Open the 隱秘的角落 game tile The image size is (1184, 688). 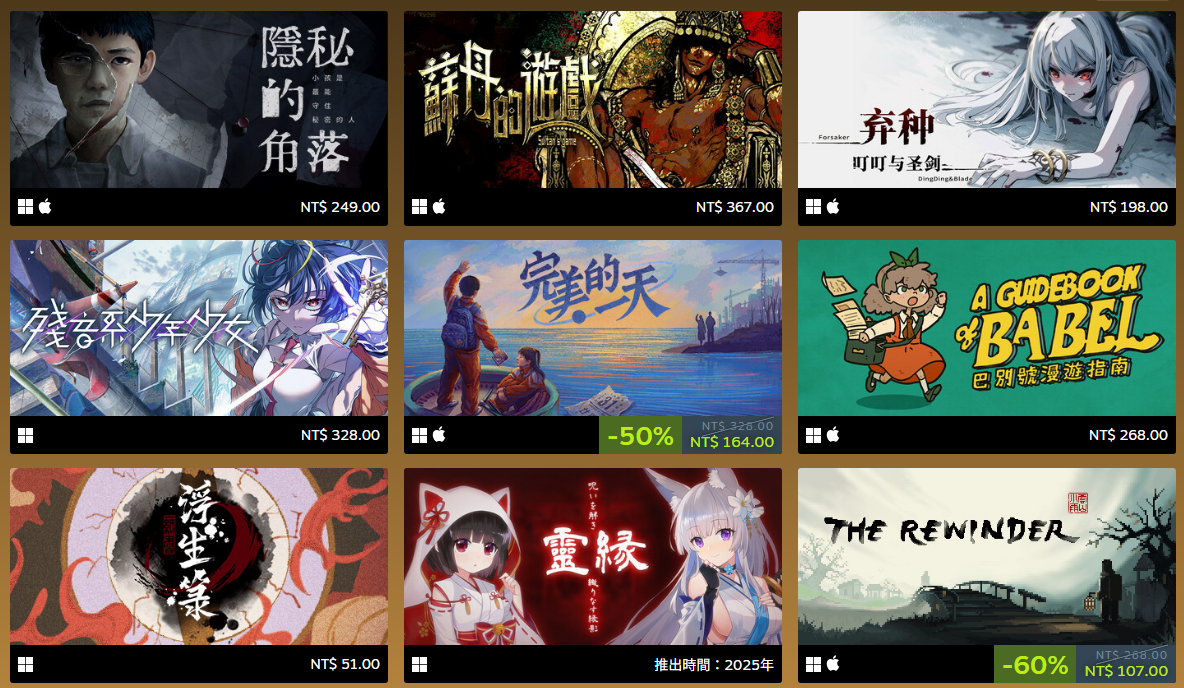click(x=198, y=100)
